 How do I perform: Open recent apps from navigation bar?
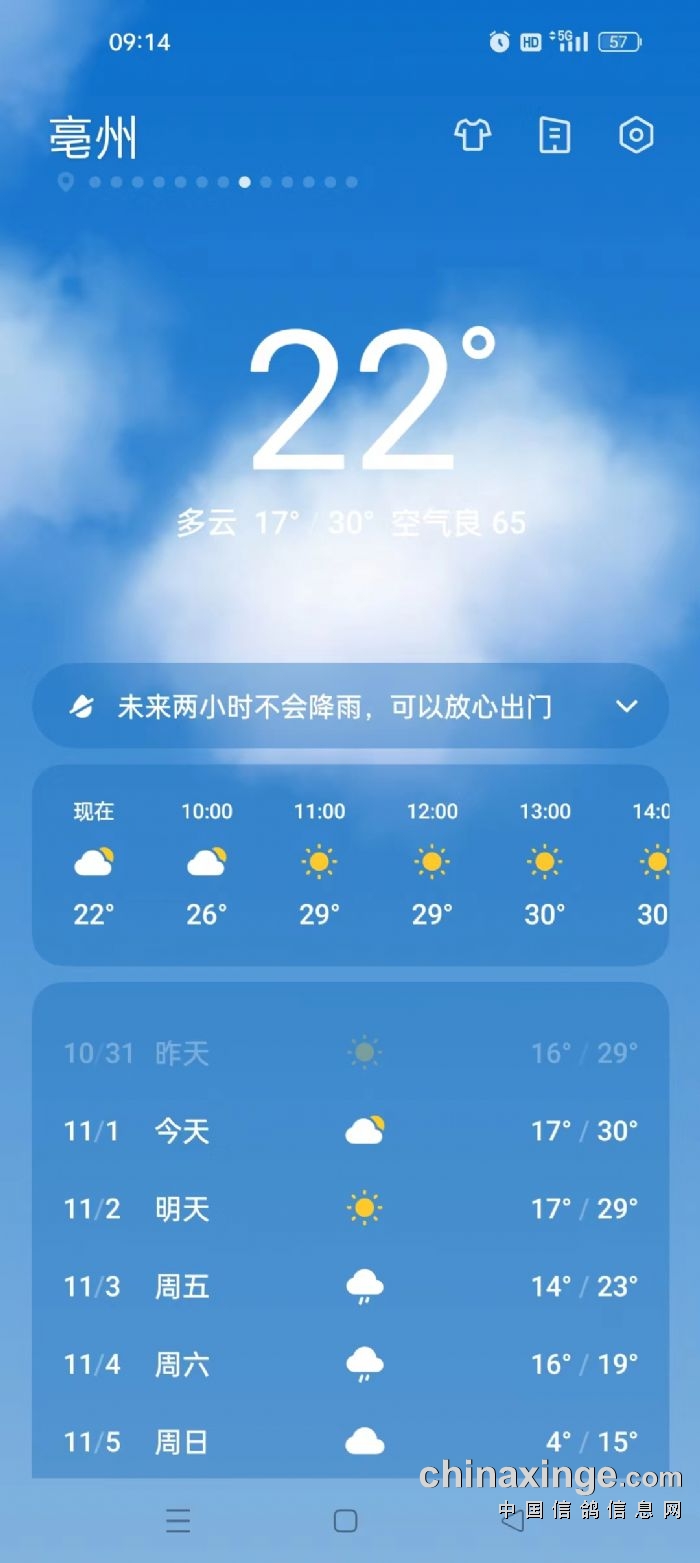point(178,1521)
